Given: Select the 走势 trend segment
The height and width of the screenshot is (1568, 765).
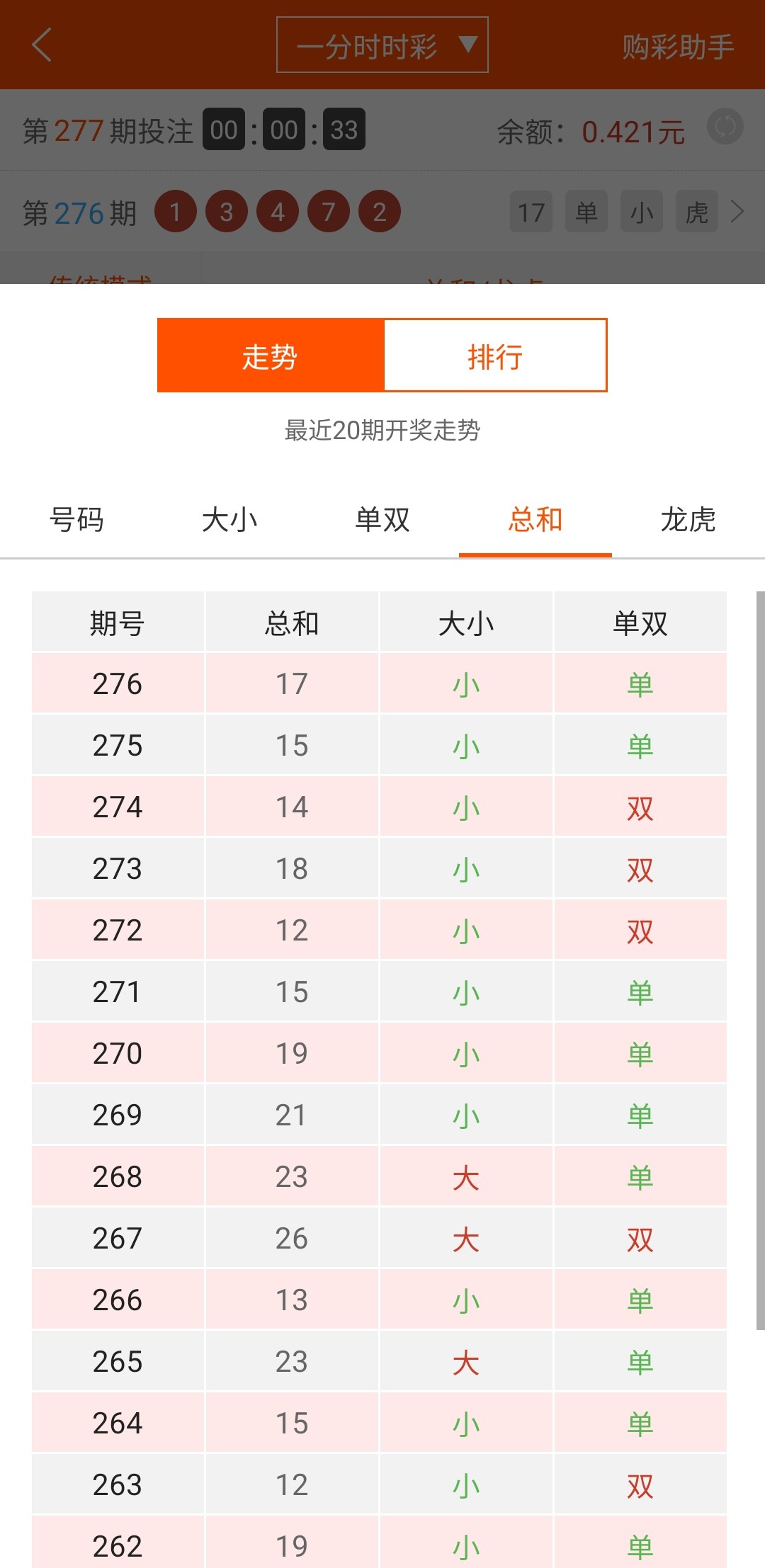Looking at the screenshot, I should click(271, 356).
